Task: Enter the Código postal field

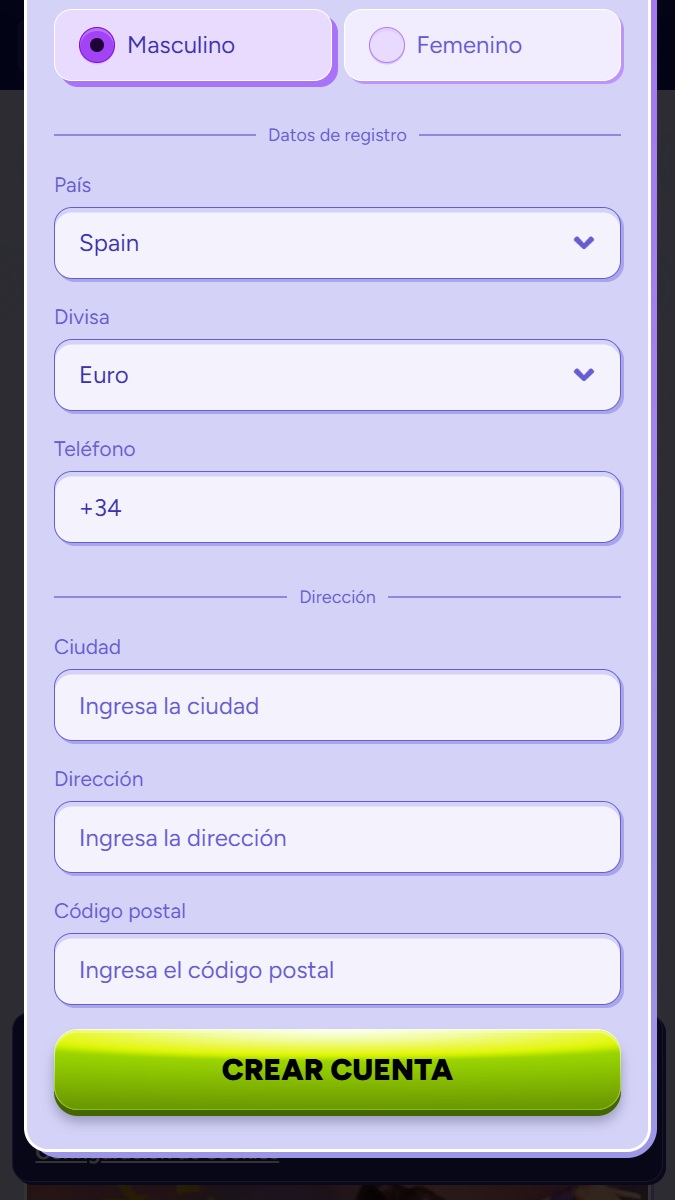Action: [x=337, y=969]
